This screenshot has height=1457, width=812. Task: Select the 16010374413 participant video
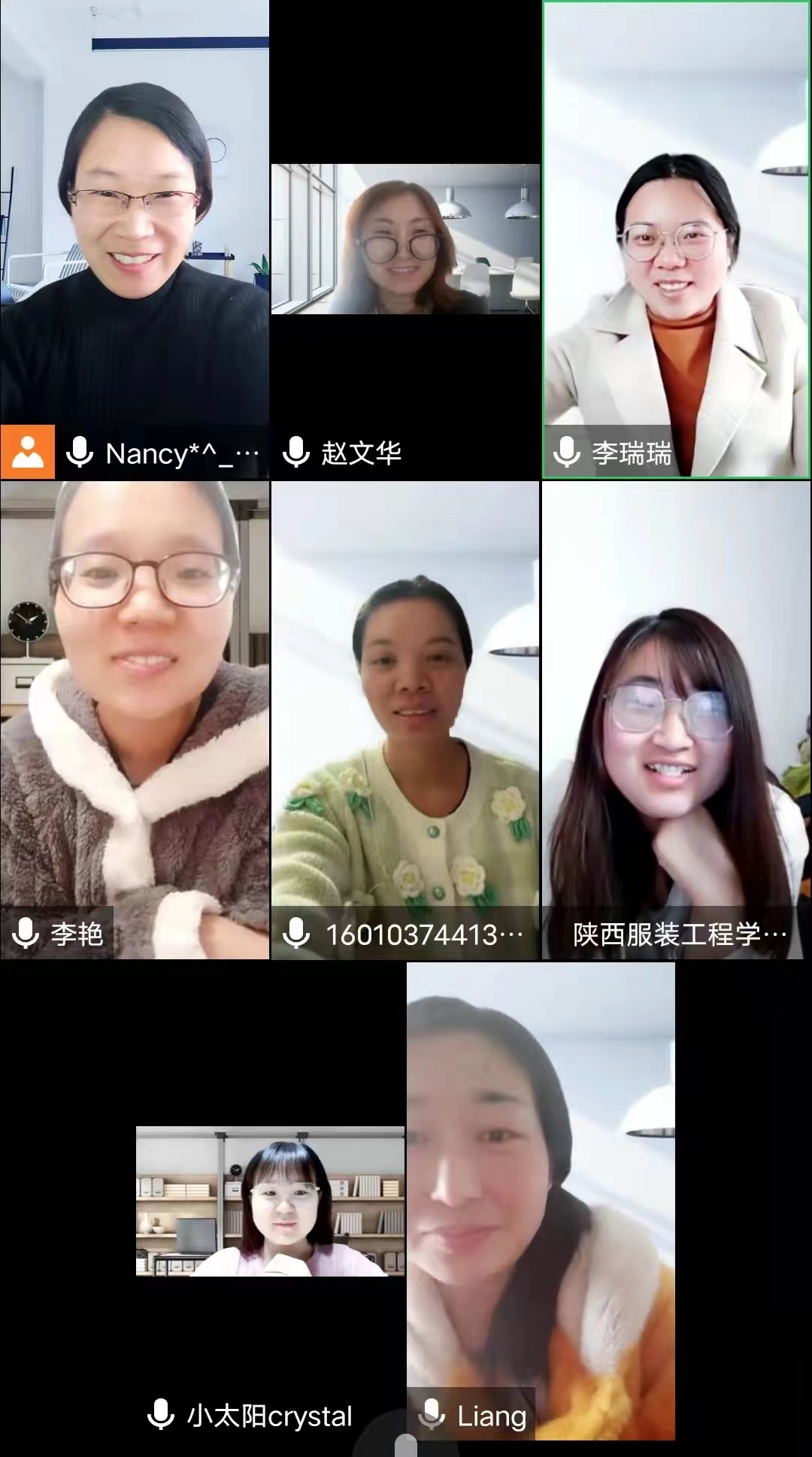coord(405,719)
